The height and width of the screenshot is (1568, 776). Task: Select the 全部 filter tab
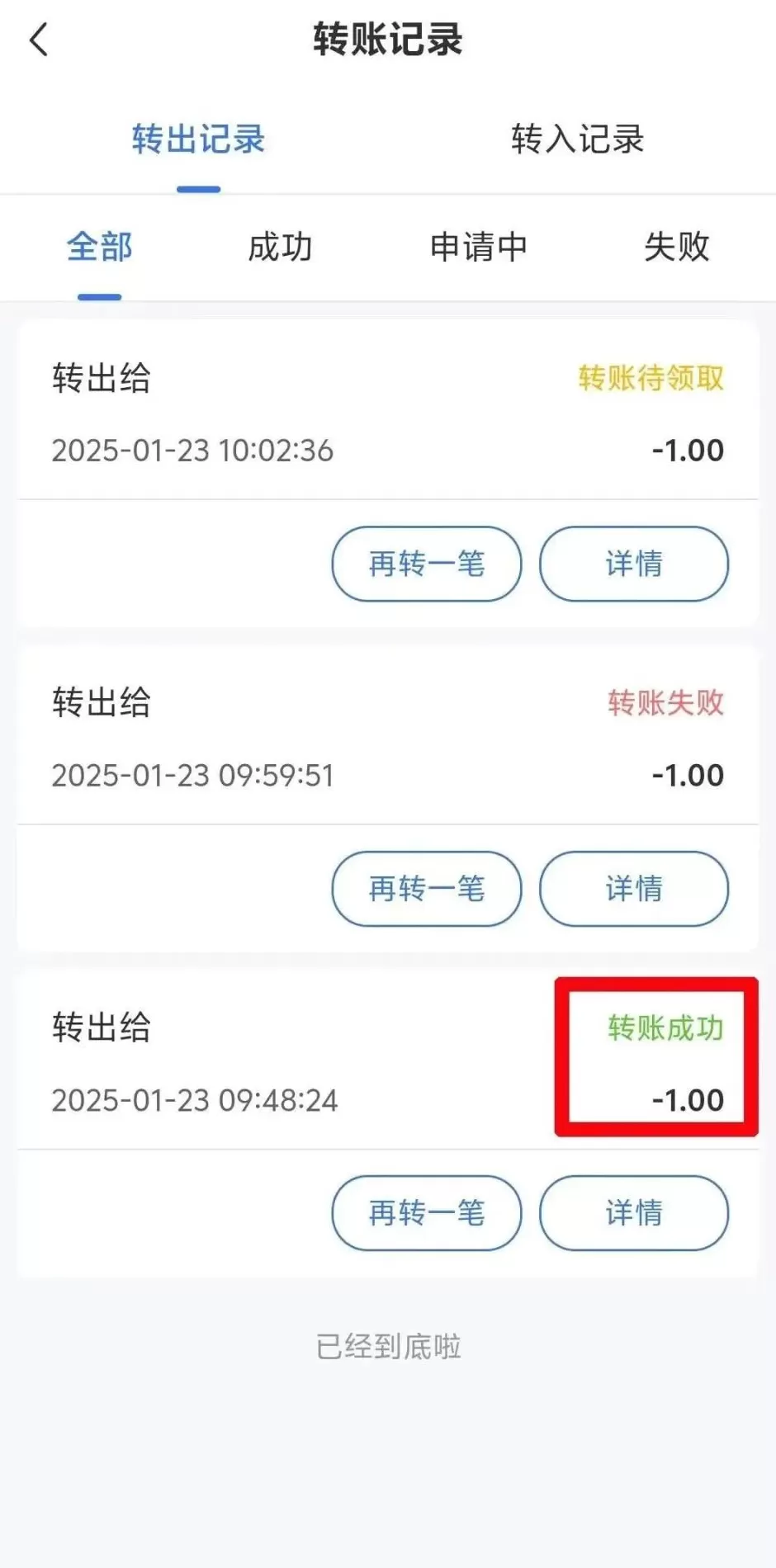coord(99,248)
